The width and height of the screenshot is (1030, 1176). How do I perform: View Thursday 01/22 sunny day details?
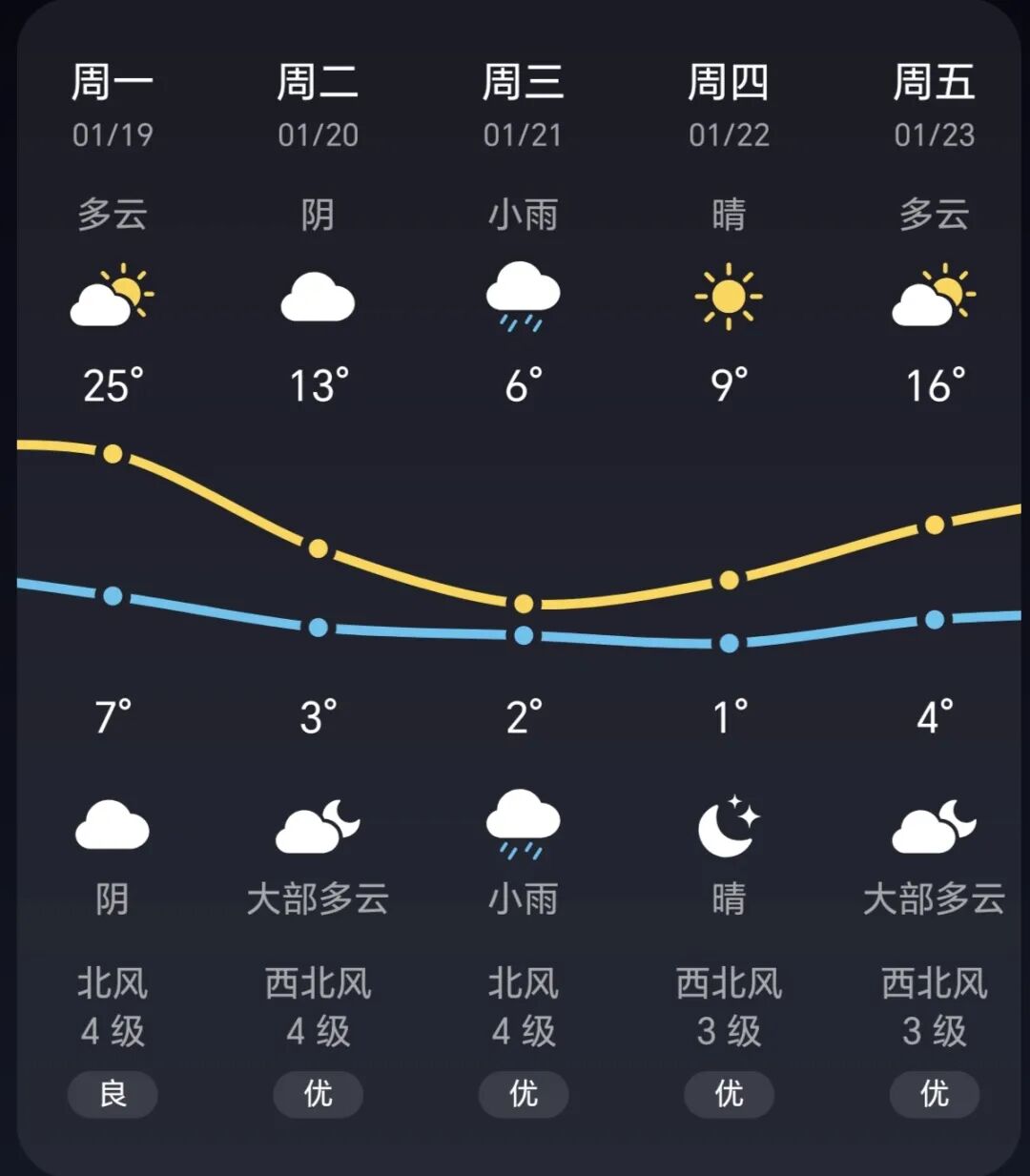[730, 588]
